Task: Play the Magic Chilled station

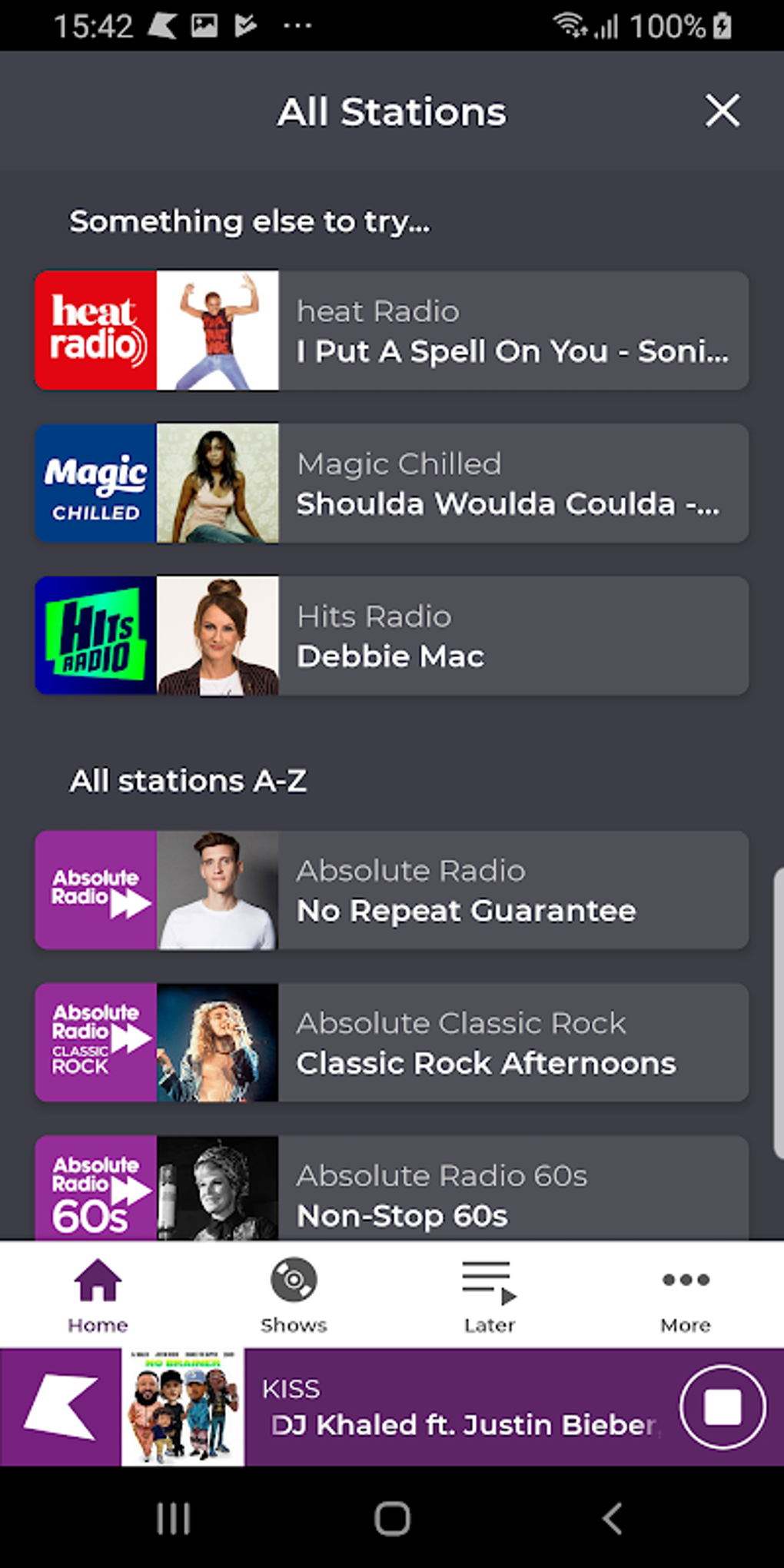Action: [392, 483]
